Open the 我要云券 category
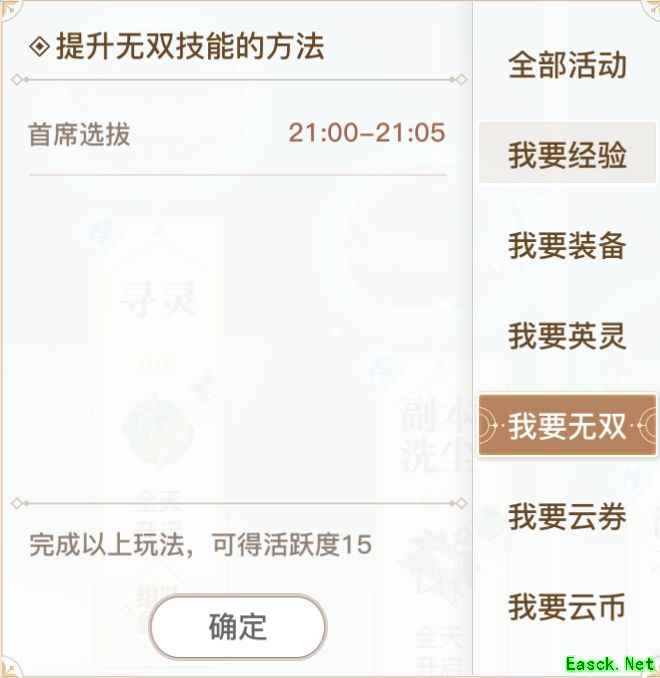660x678 pixels. pyautogui.click(x=567, y=516)
